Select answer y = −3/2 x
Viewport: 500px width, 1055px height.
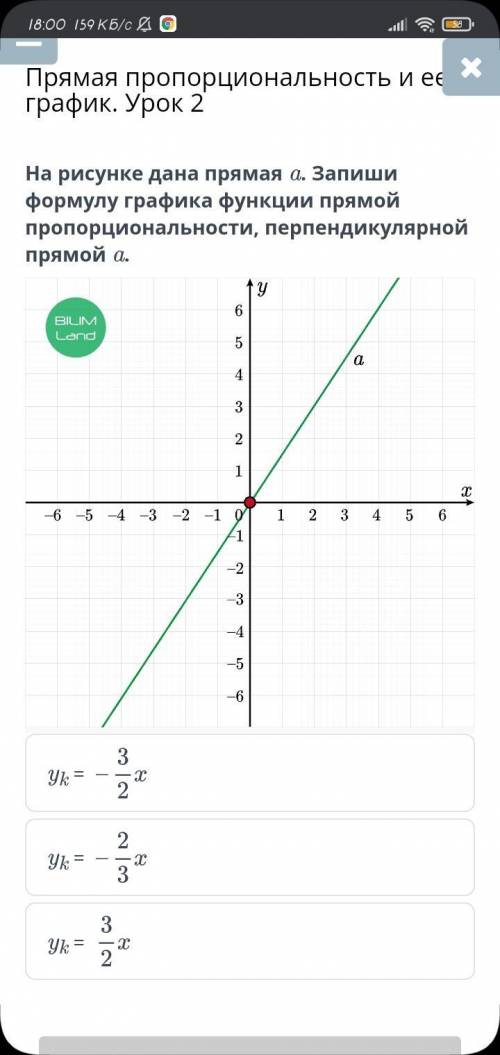[x=250, y=772]
